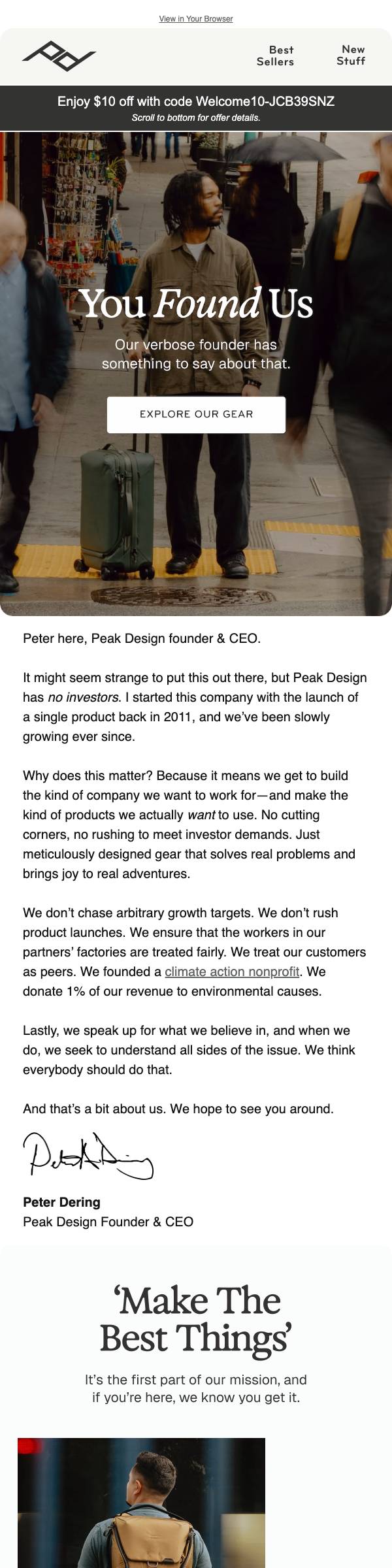Go to Best Sellers
Screen dimensions: 392x1568
pyautogui.click(x=275, y=56)
